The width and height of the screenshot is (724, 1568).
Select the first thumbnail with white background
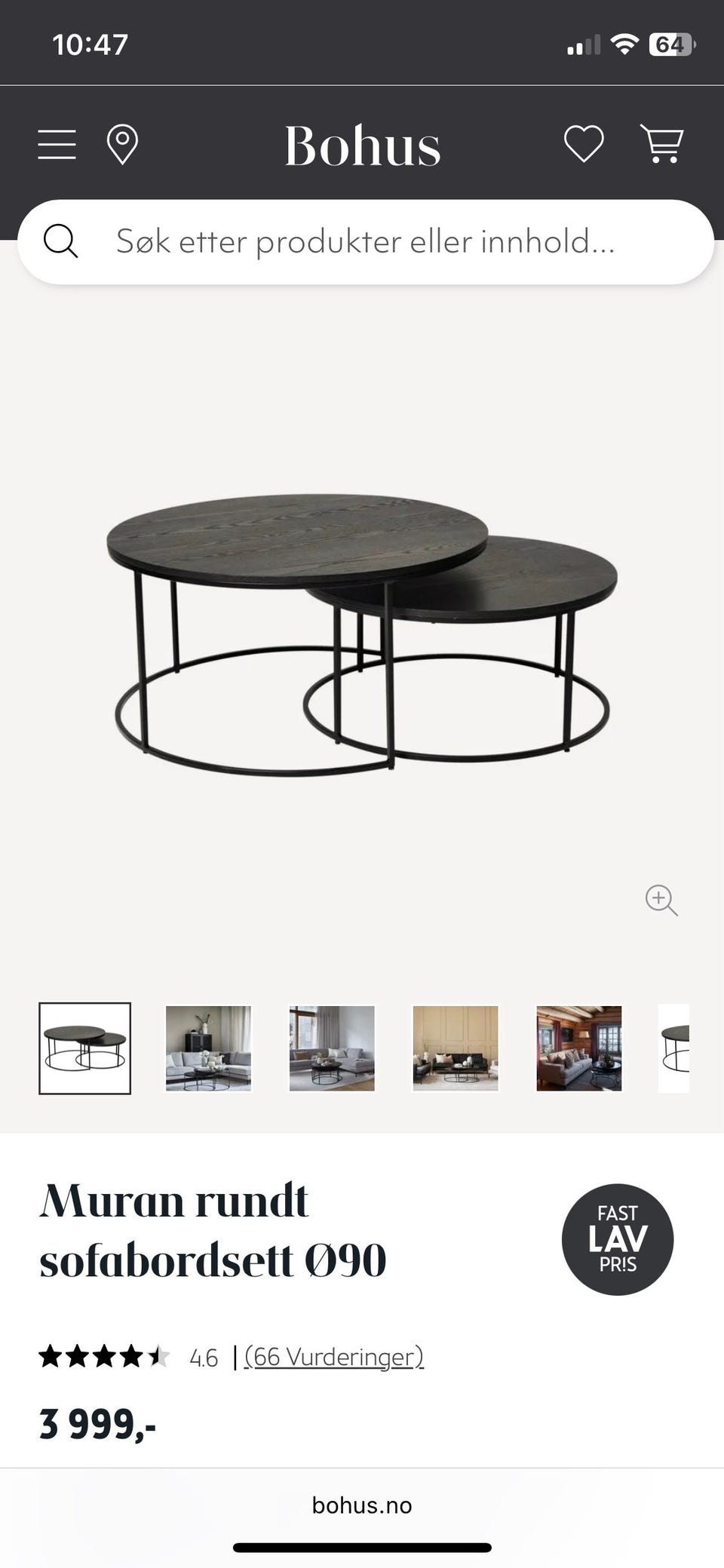pyautogui.click(x=84, y=1048)
